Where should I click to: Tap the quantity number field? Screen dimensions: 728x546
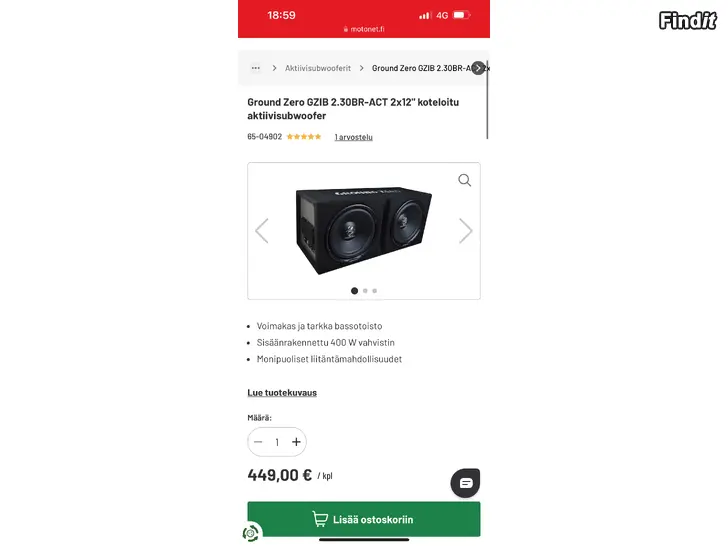277,442
